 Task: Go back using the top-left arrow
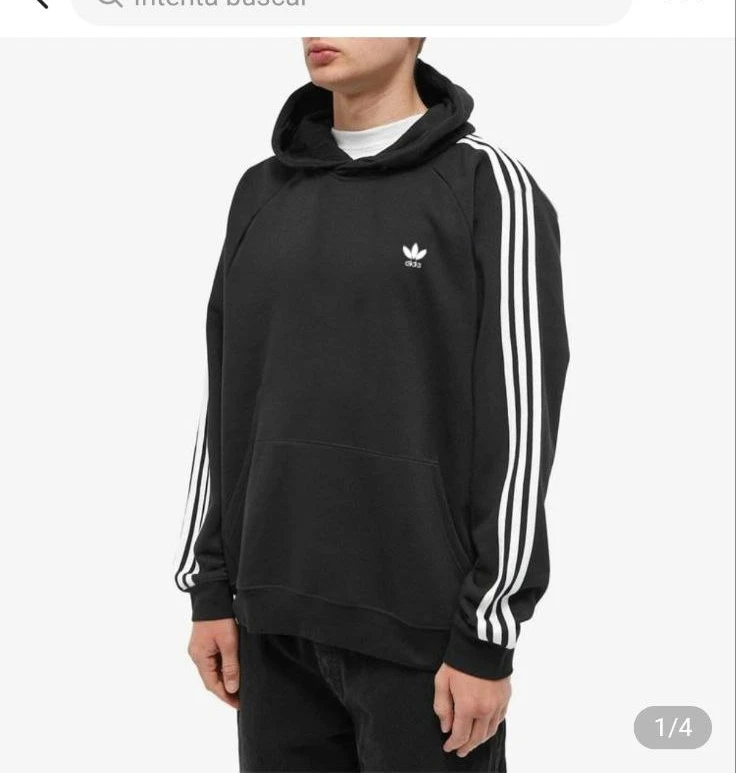coord(38,3)
